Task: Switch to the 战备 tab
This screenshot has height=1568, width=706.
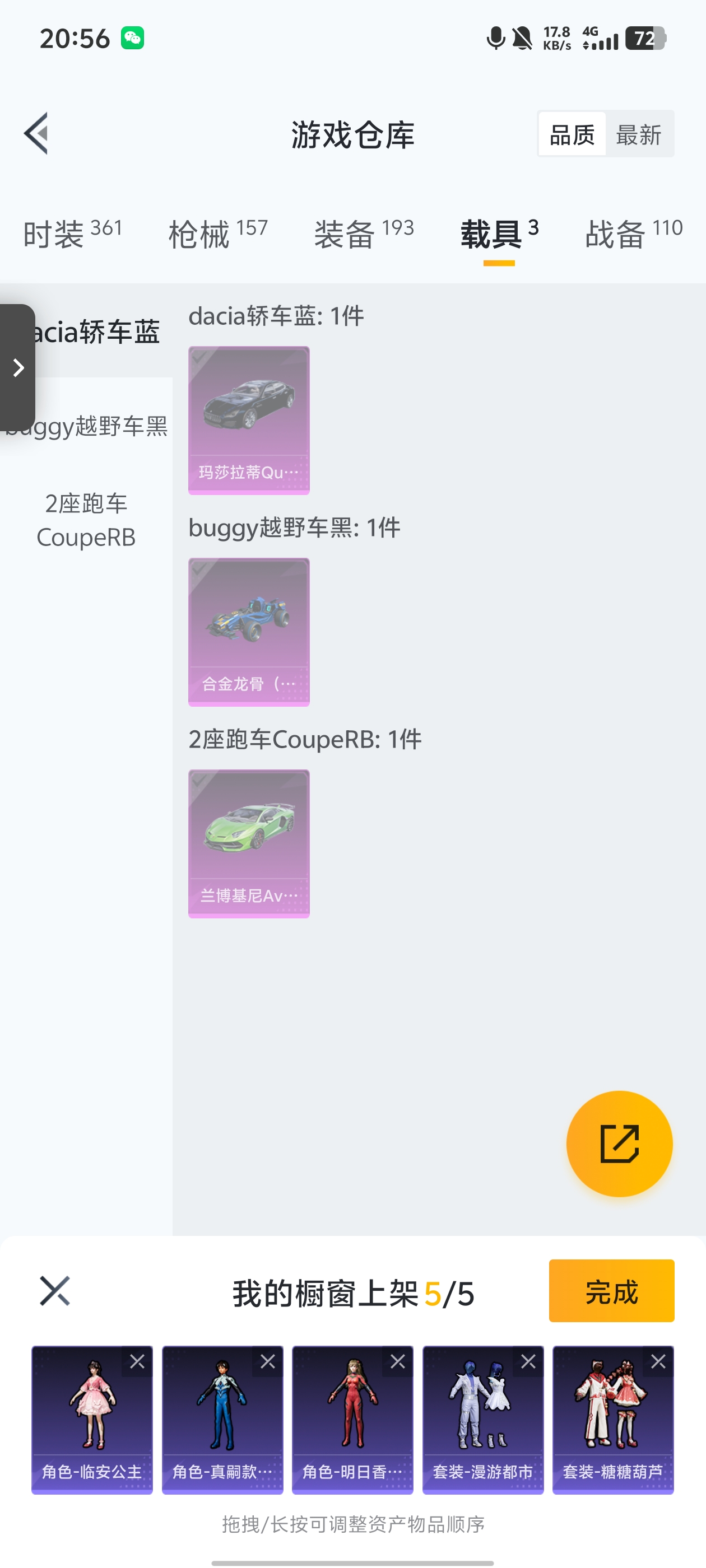Action: pyautogui.click(x=633, y=234)
